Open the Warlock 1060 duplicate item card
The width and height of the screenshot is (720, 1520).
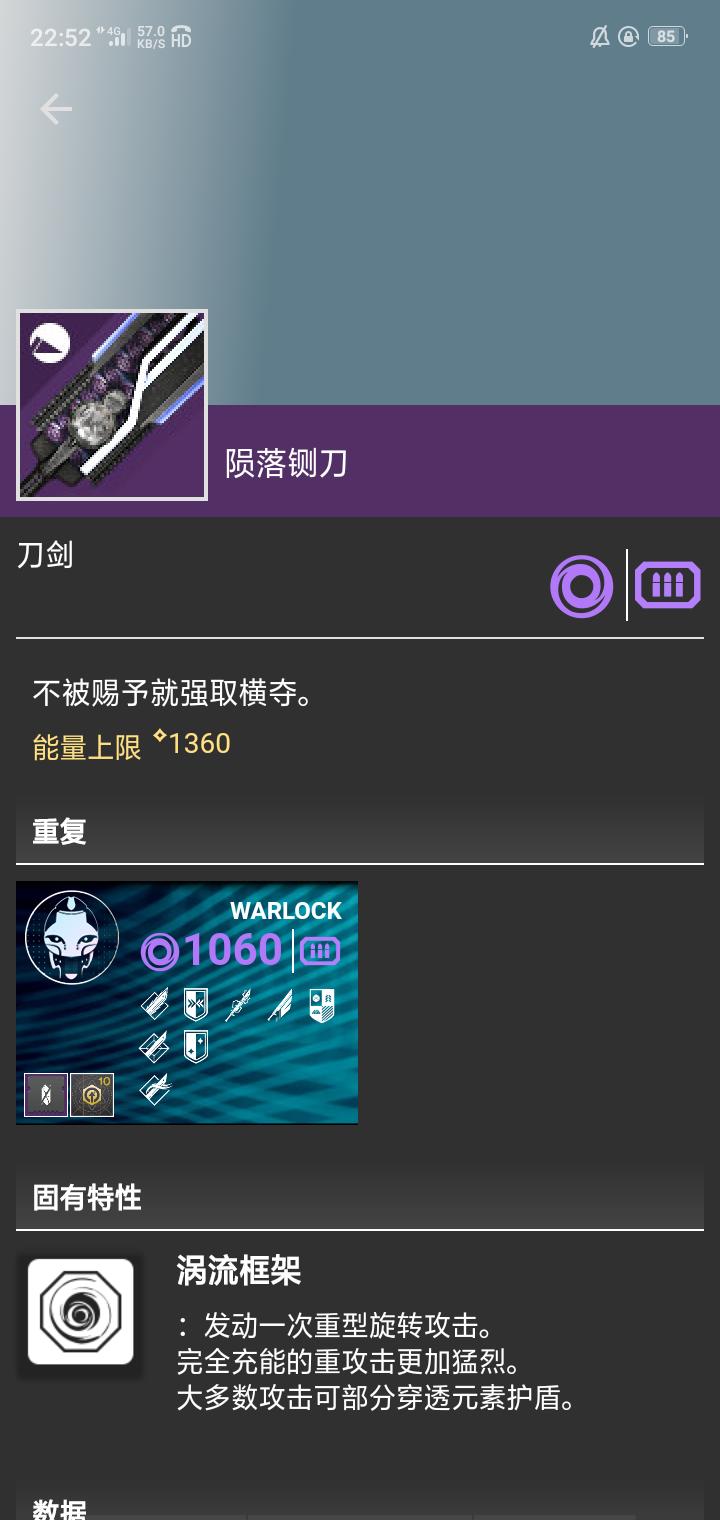pos(187,1002)
